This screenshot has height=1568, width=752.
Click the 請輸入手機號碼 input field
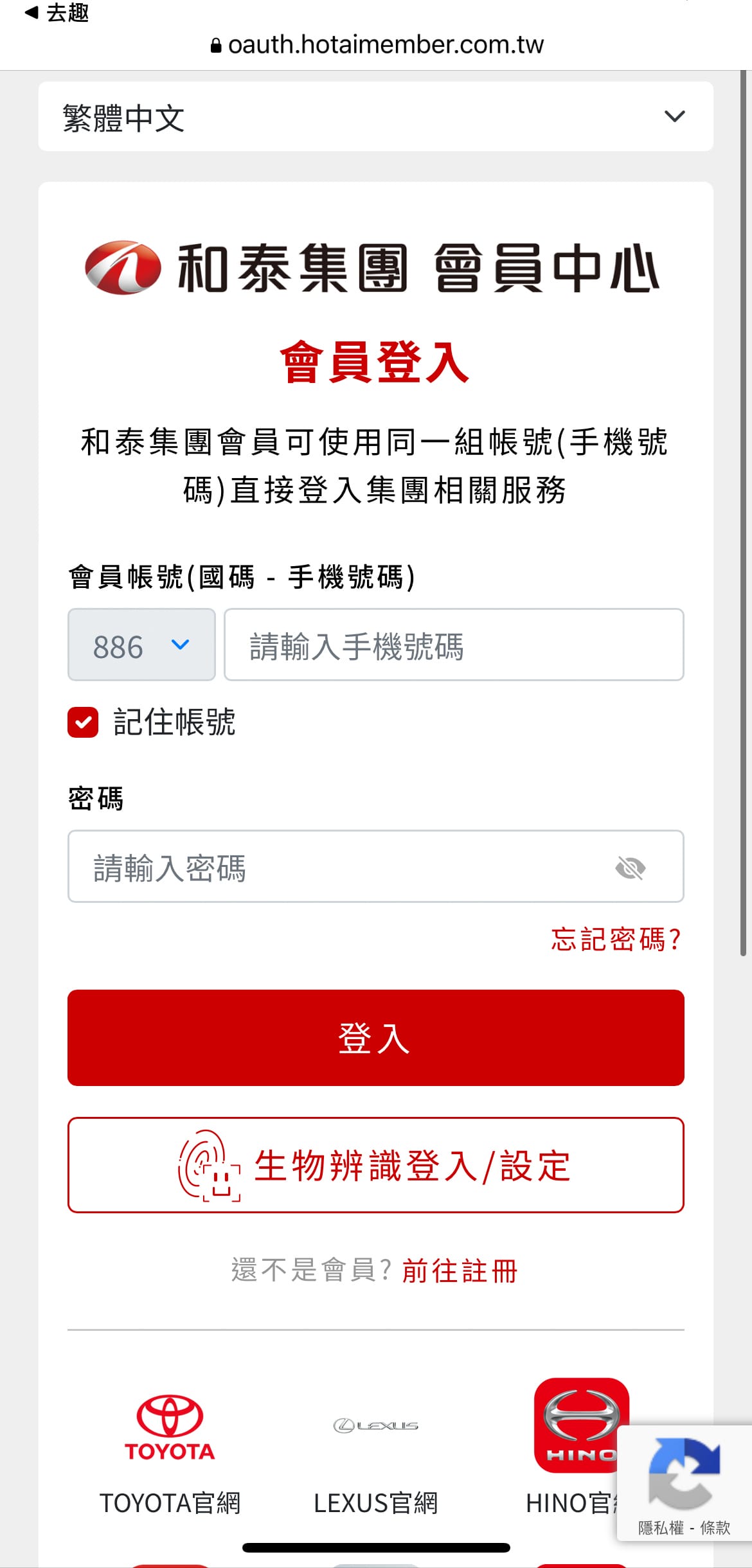point(454,645)
